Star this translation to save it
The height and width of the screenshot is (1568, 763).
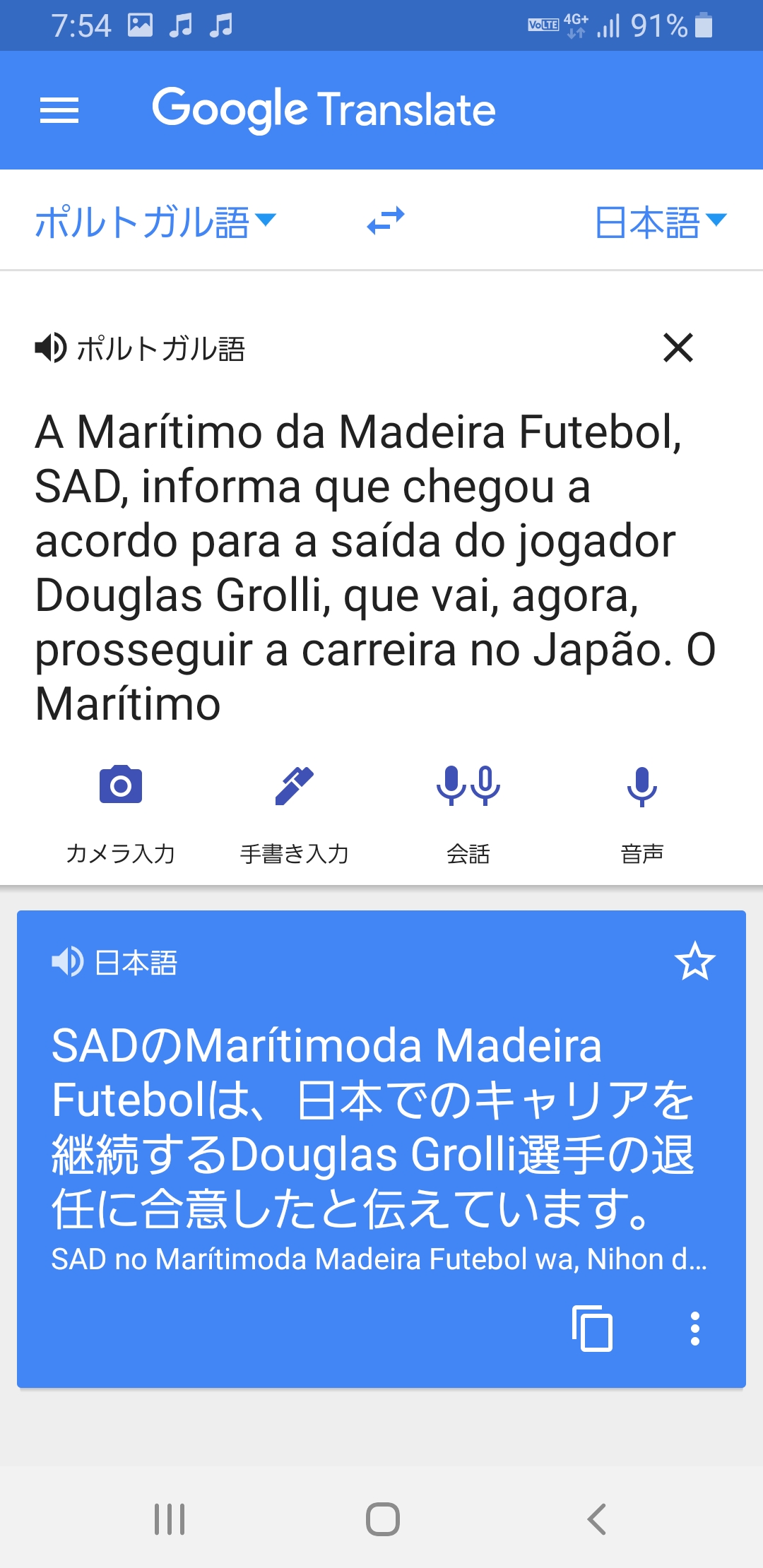(695, 961)
